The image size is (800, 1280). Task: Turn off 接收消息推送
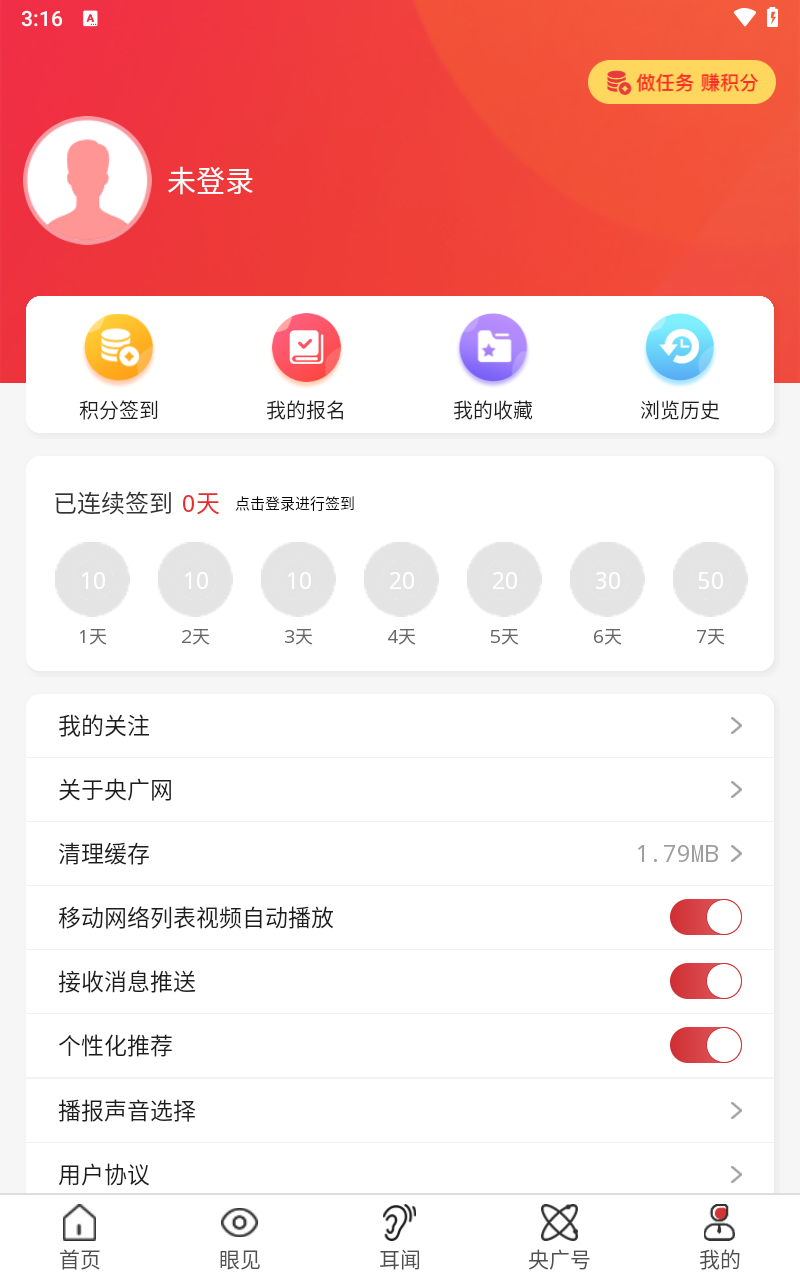[705, 981]
